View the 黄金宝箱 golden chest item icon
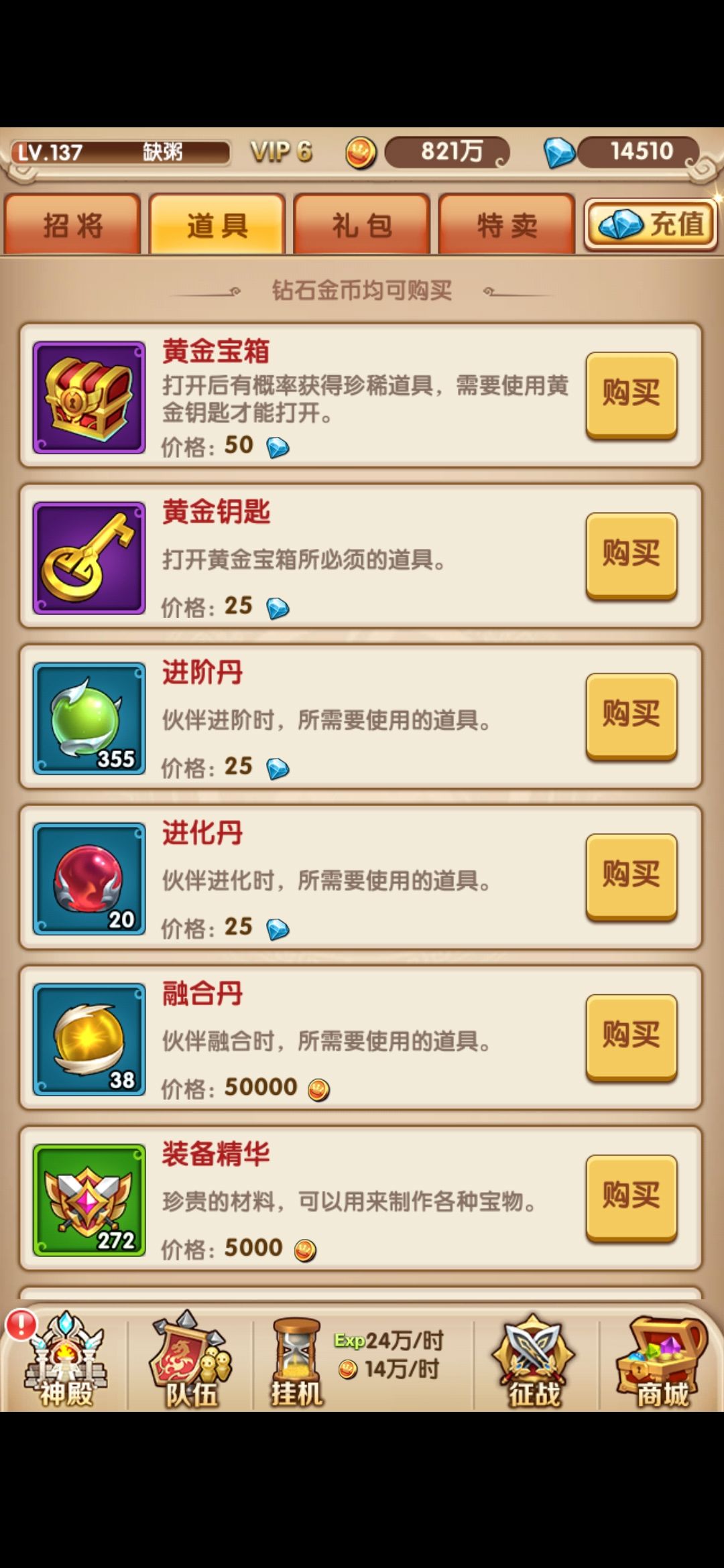 89,395
